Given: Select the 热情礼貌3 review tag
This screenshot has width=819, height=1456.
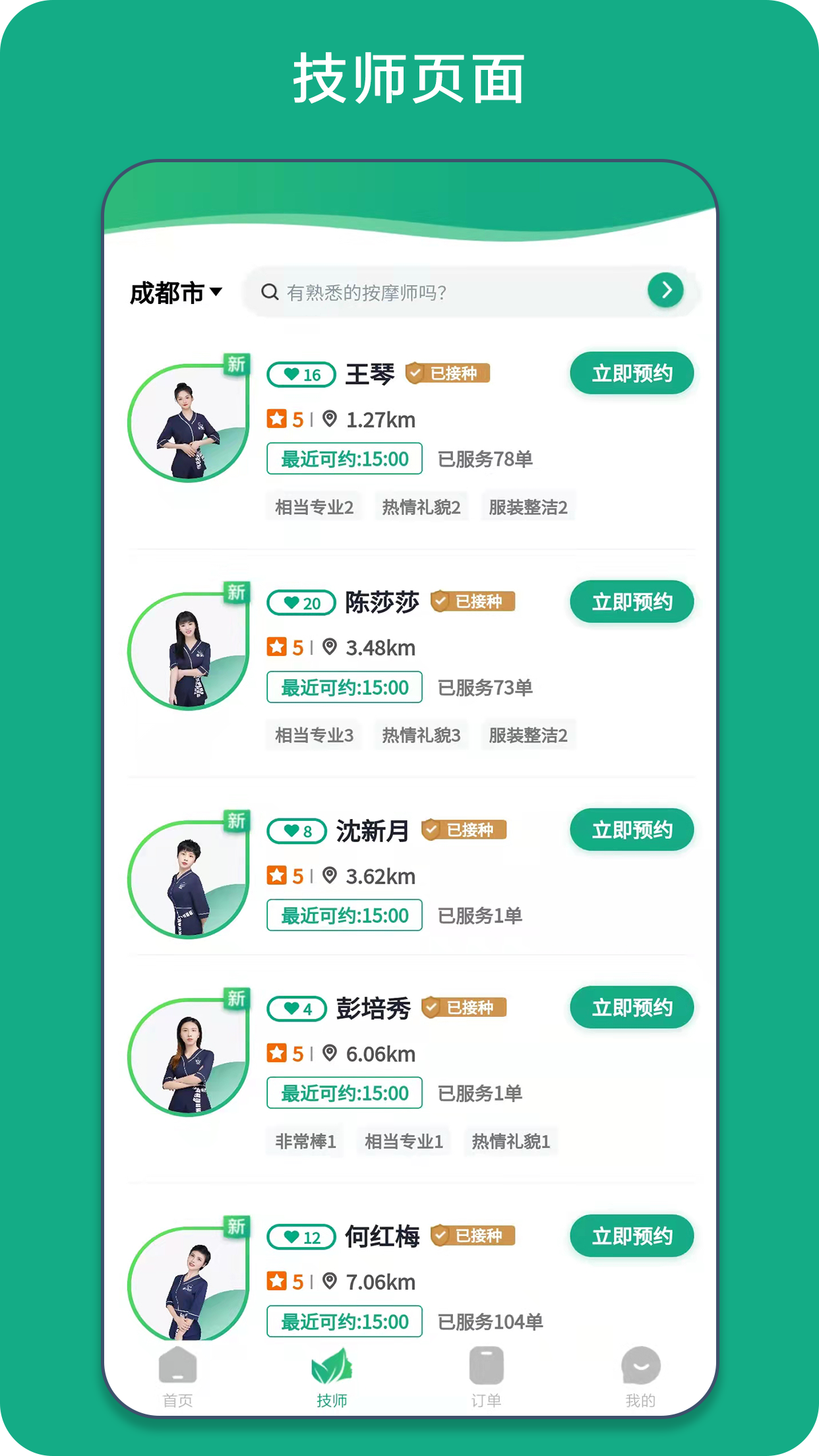Looking at the screenshot, I should pos(421,735).
